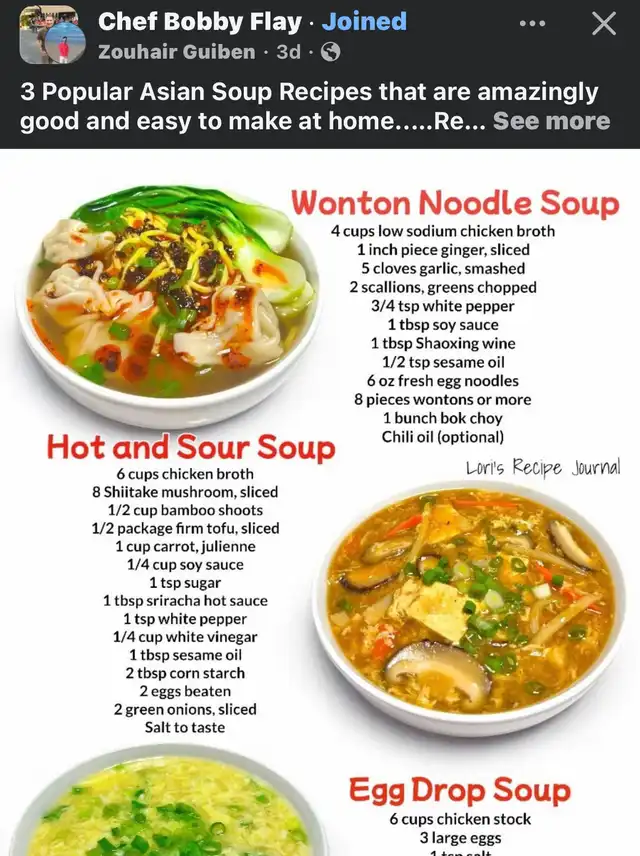Open the three-dot options menu
Screen dimensions: 640x856
click(532, 24)
